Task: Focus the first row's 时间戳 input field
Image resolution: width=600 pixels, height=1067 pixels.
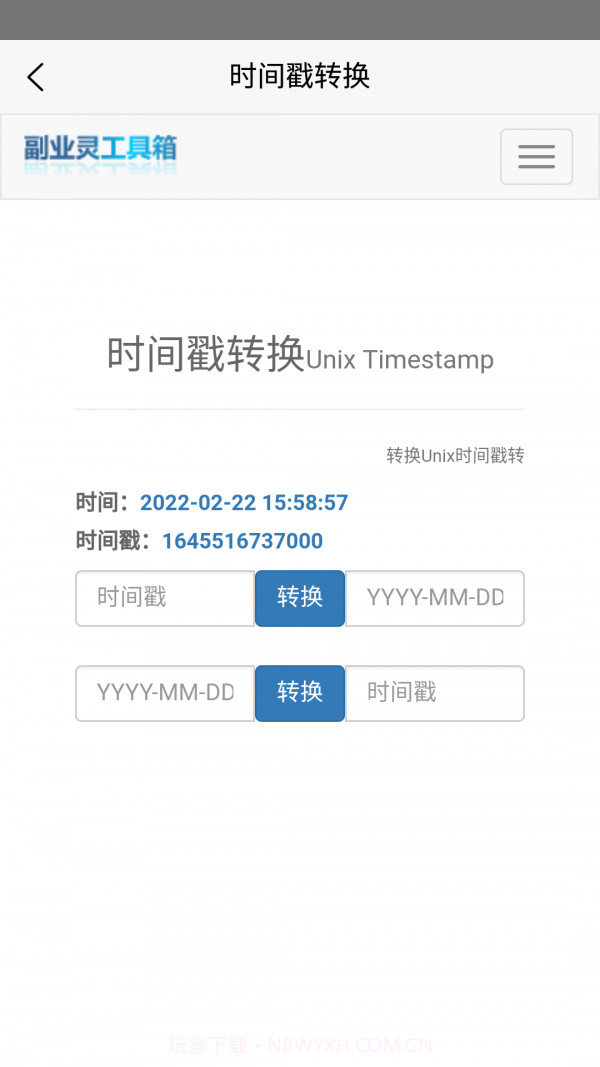Action: pyautogui.click(x=165, y=598)
